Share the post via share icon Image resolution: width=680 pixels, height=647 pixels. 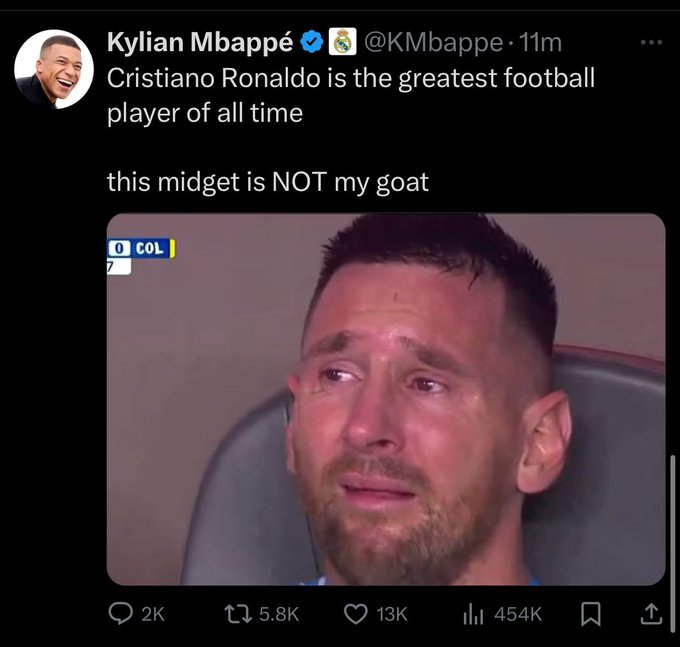tap(650, 613)
